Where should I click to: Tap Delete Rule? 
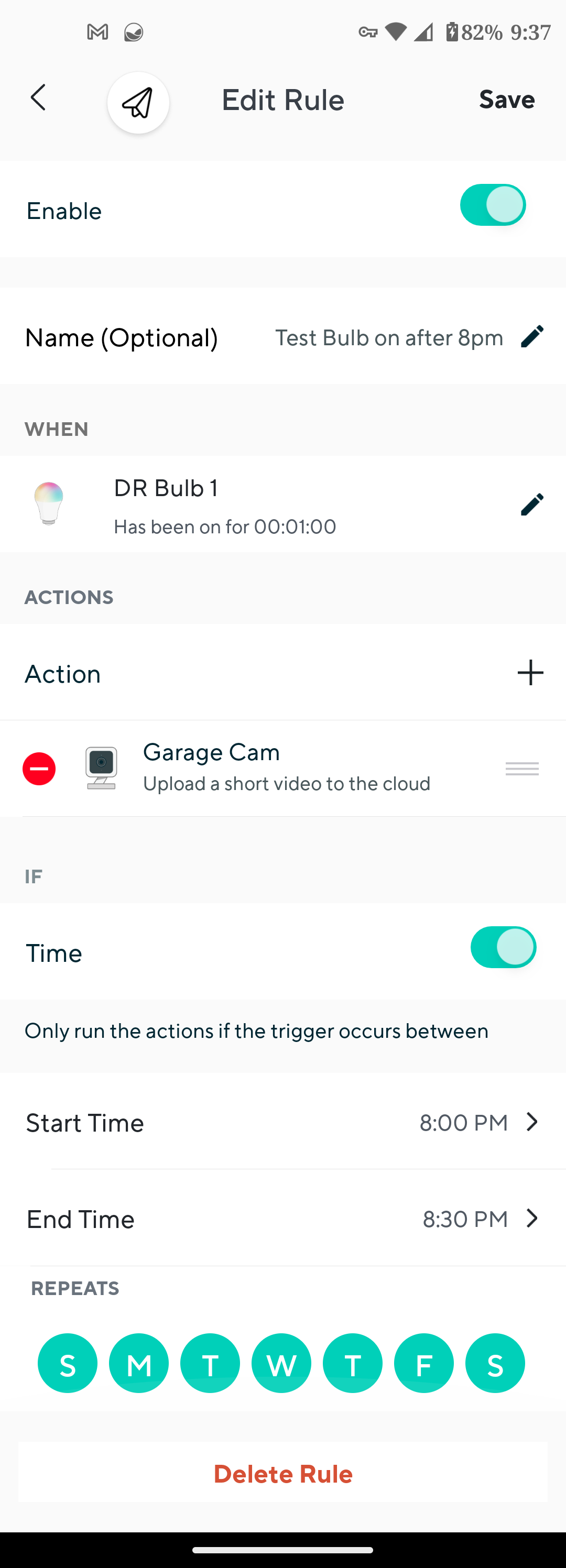point(282,1473)
